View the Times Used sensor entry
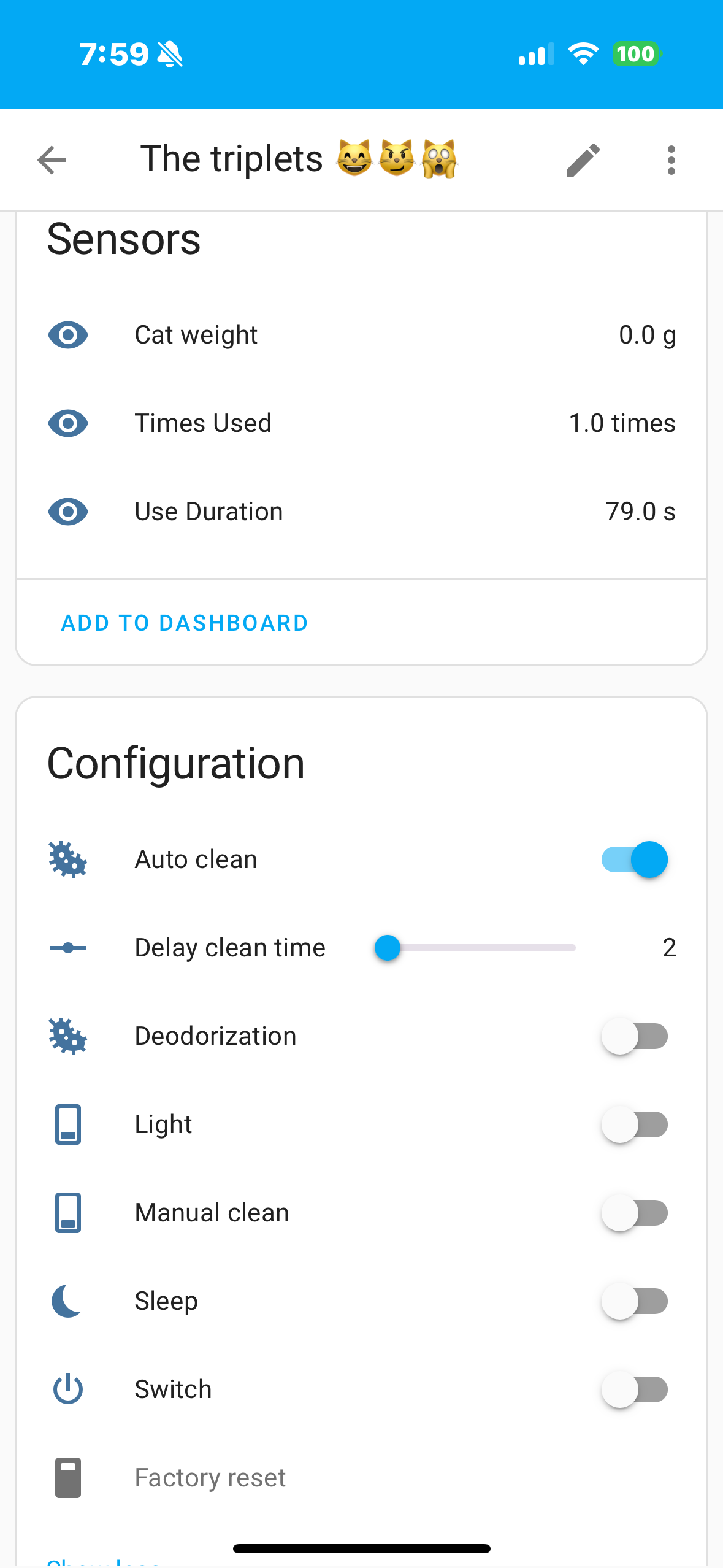The image size is (723, 1568). pyautogui.click(x=362, y=423)
